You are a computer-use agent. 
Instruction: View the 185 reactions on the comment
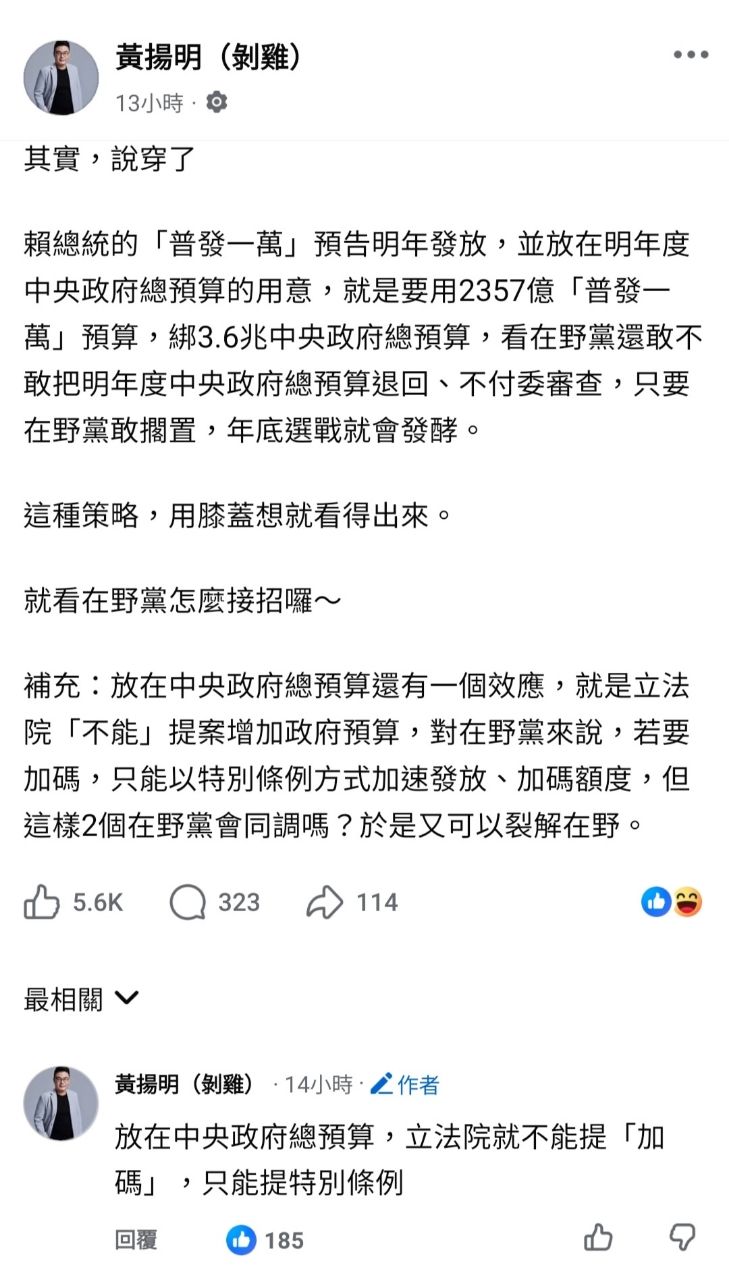[265, 1240]
